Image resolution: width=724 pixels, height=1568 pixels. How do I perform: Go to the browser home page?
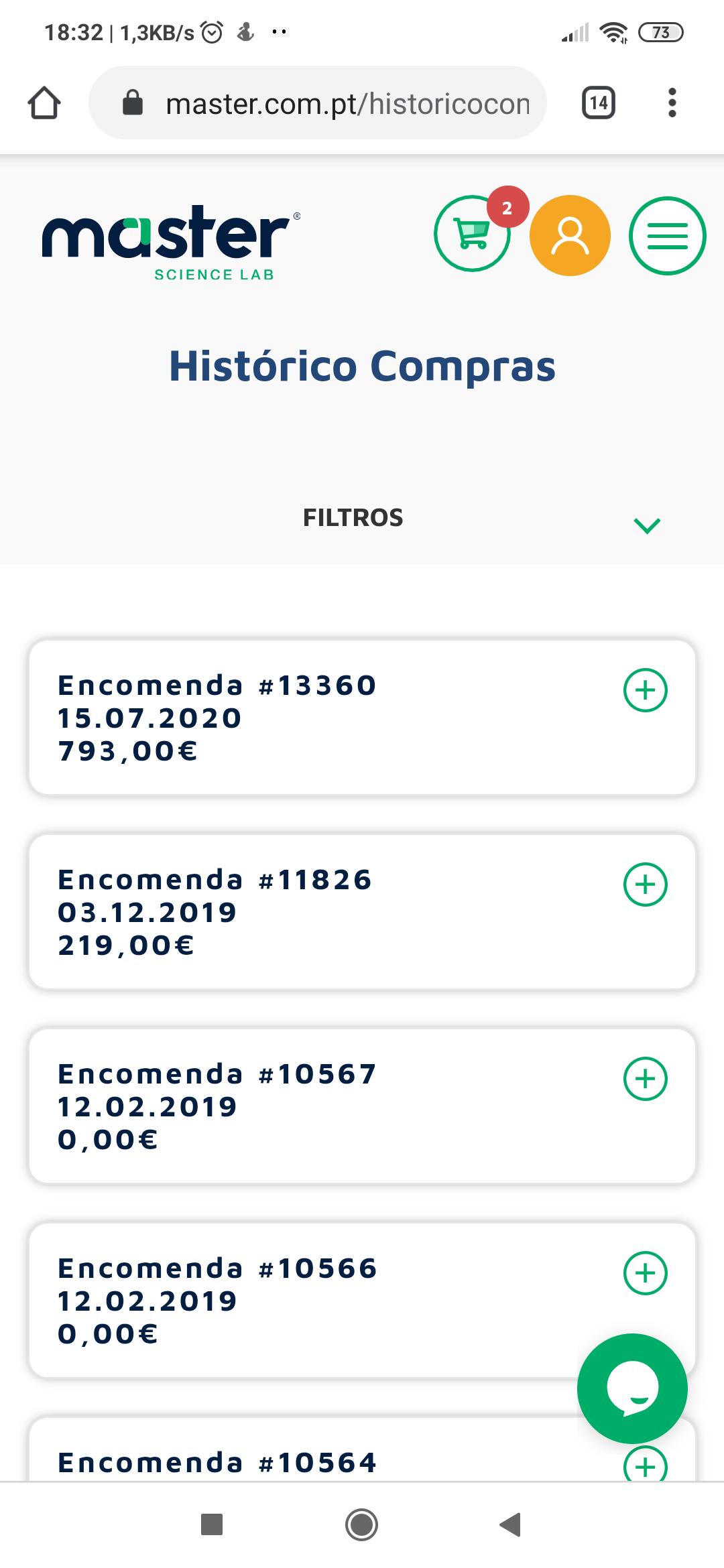(x=44, y=103)
